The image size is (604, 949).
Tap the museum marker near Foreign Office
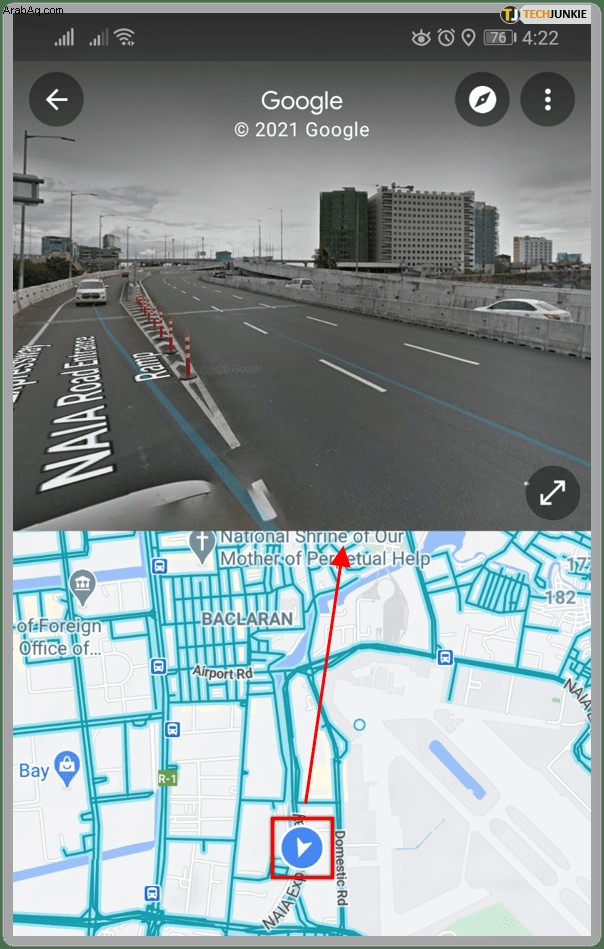[x=82, y=587]
